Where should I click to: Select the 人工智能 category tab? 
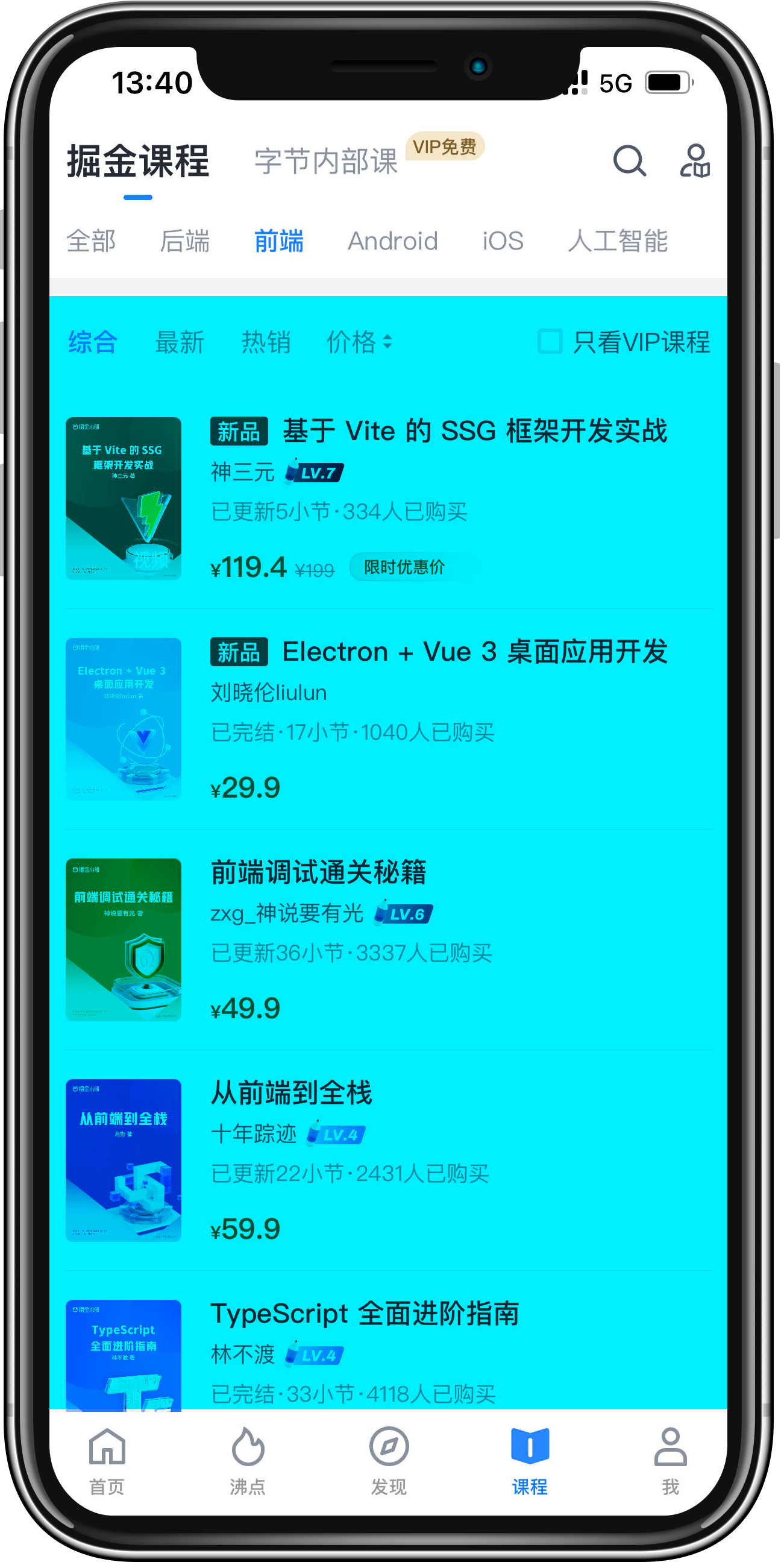pos(618,241)
